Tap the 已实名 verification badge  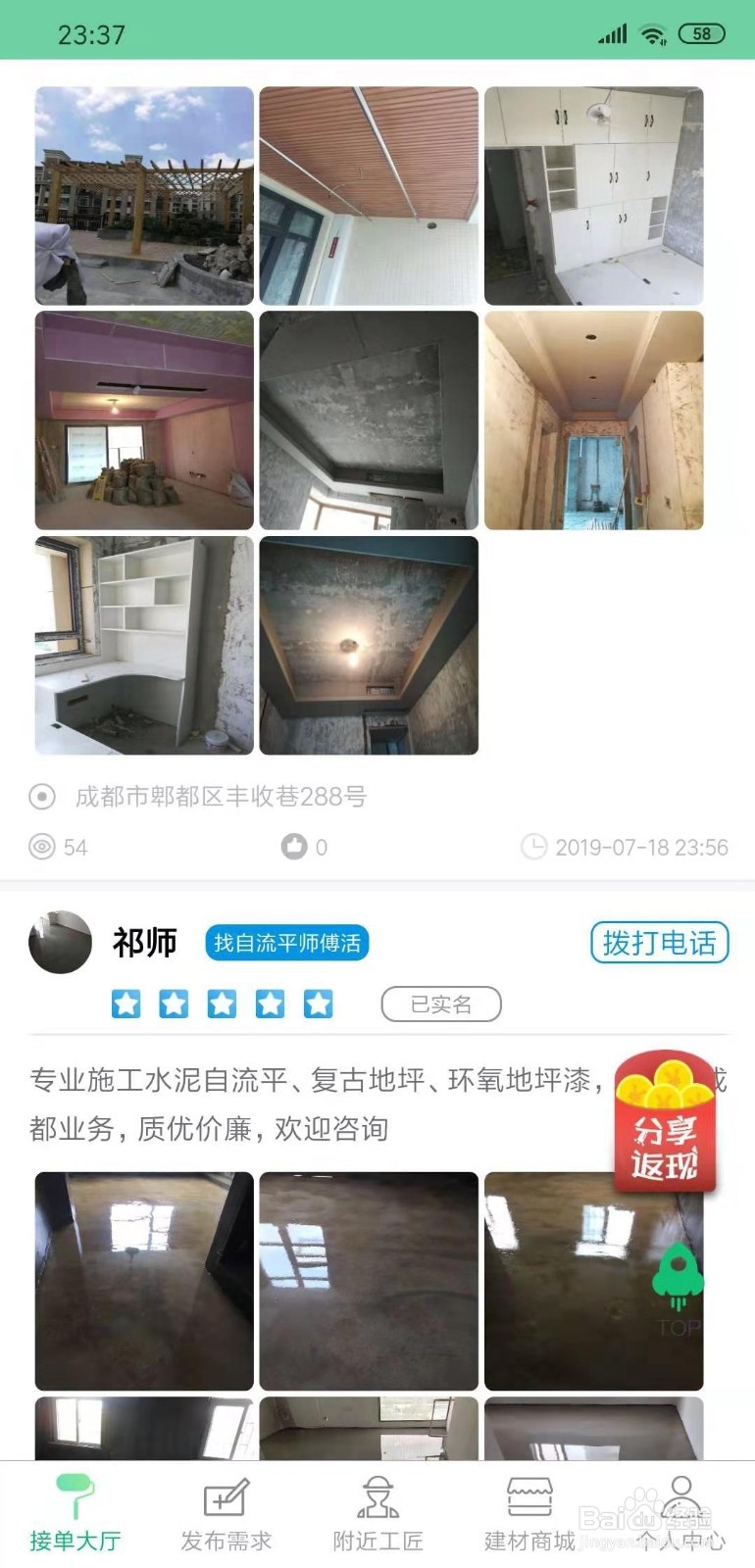point(440,1004)
